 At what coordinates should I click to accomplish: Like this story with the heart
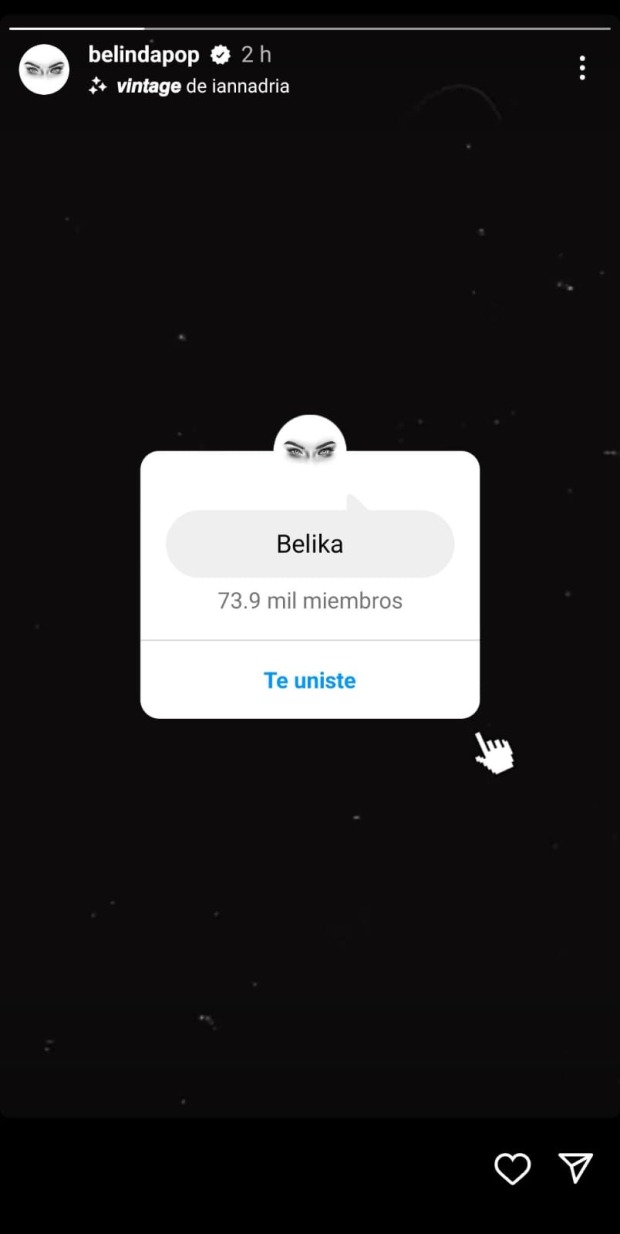tap(512, 1168)
